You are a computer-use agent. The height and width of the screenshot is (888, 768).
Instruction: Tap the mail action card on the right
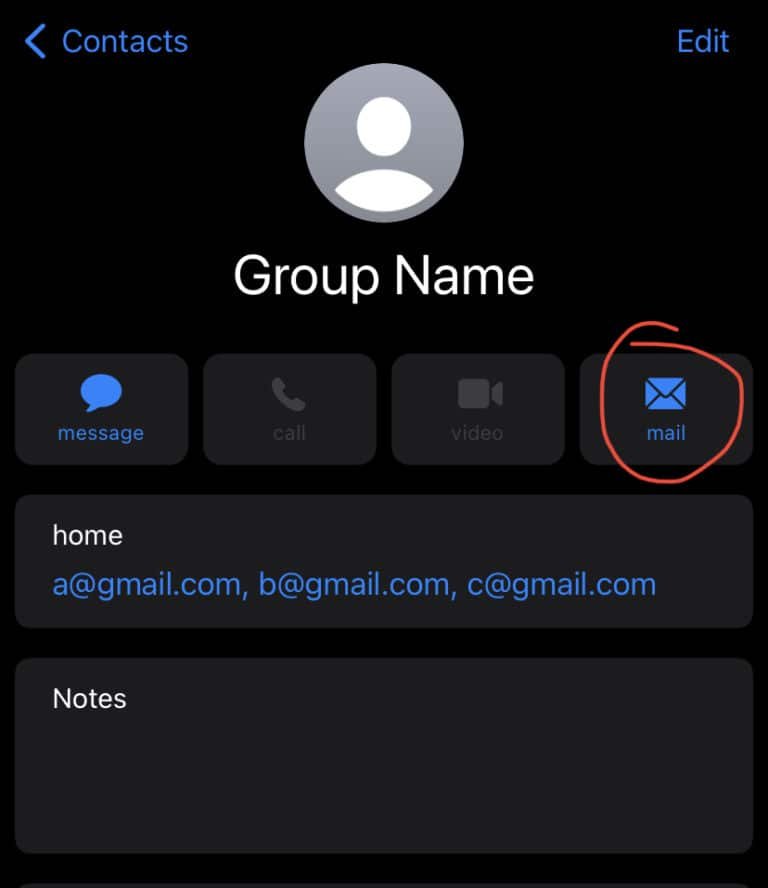coord(666,410)
